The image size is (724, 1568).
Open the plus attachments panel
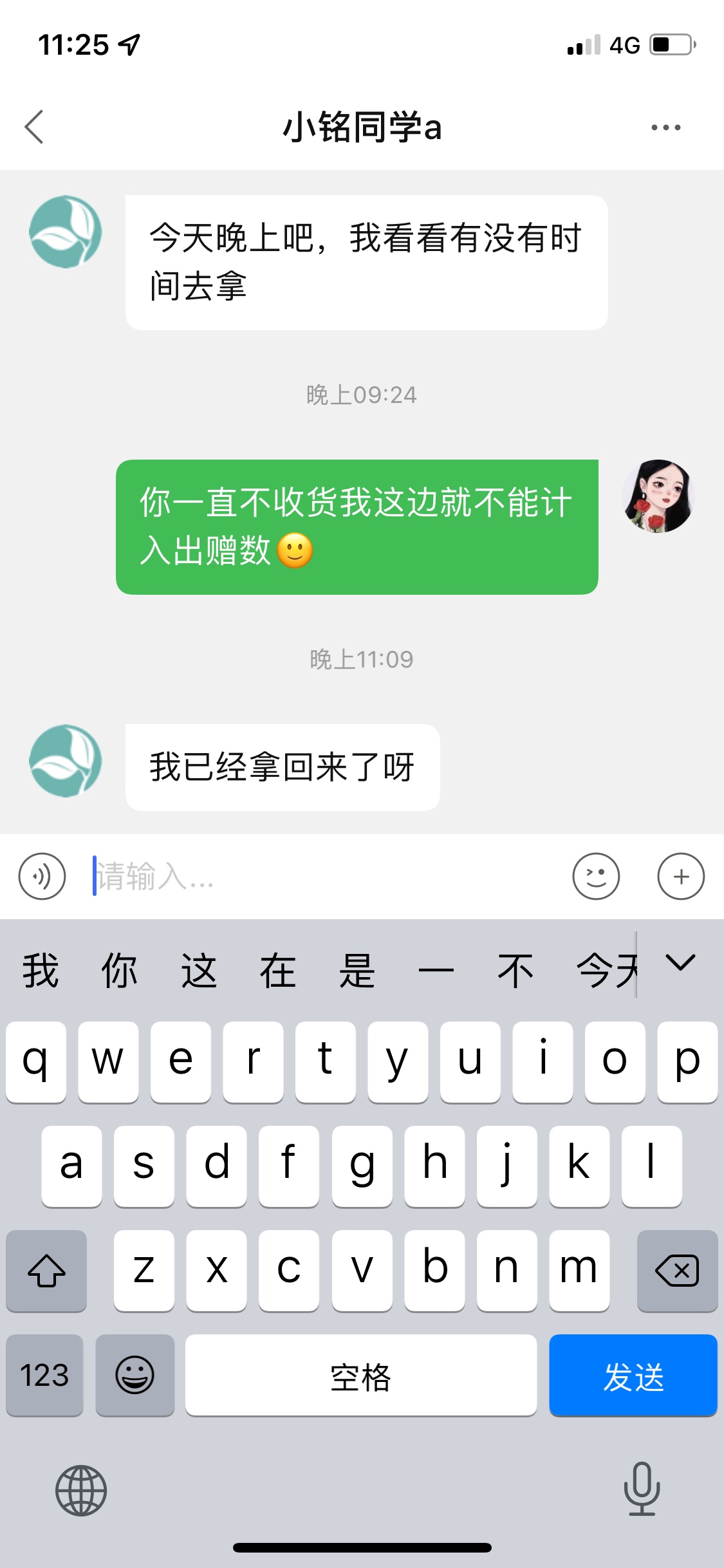681,876
